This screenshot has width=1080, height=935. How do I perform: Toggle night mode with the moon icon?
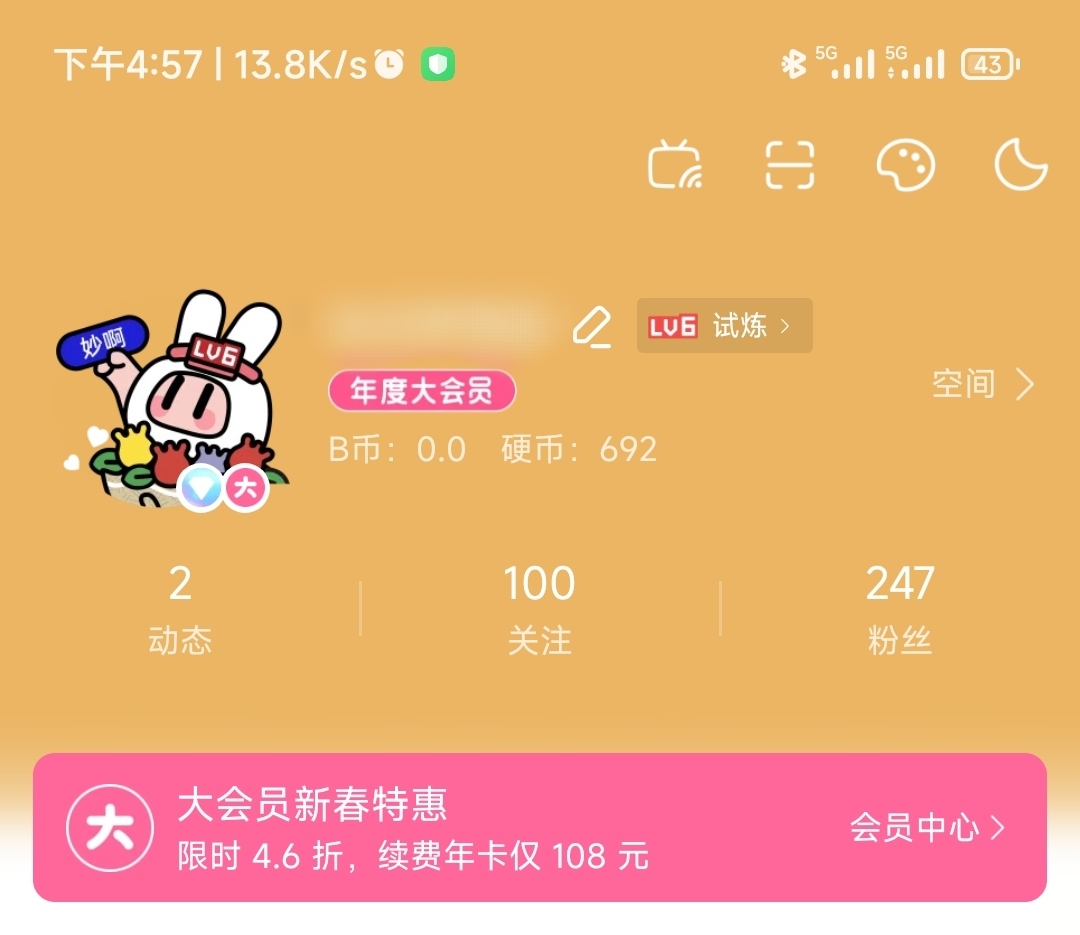1021,165
